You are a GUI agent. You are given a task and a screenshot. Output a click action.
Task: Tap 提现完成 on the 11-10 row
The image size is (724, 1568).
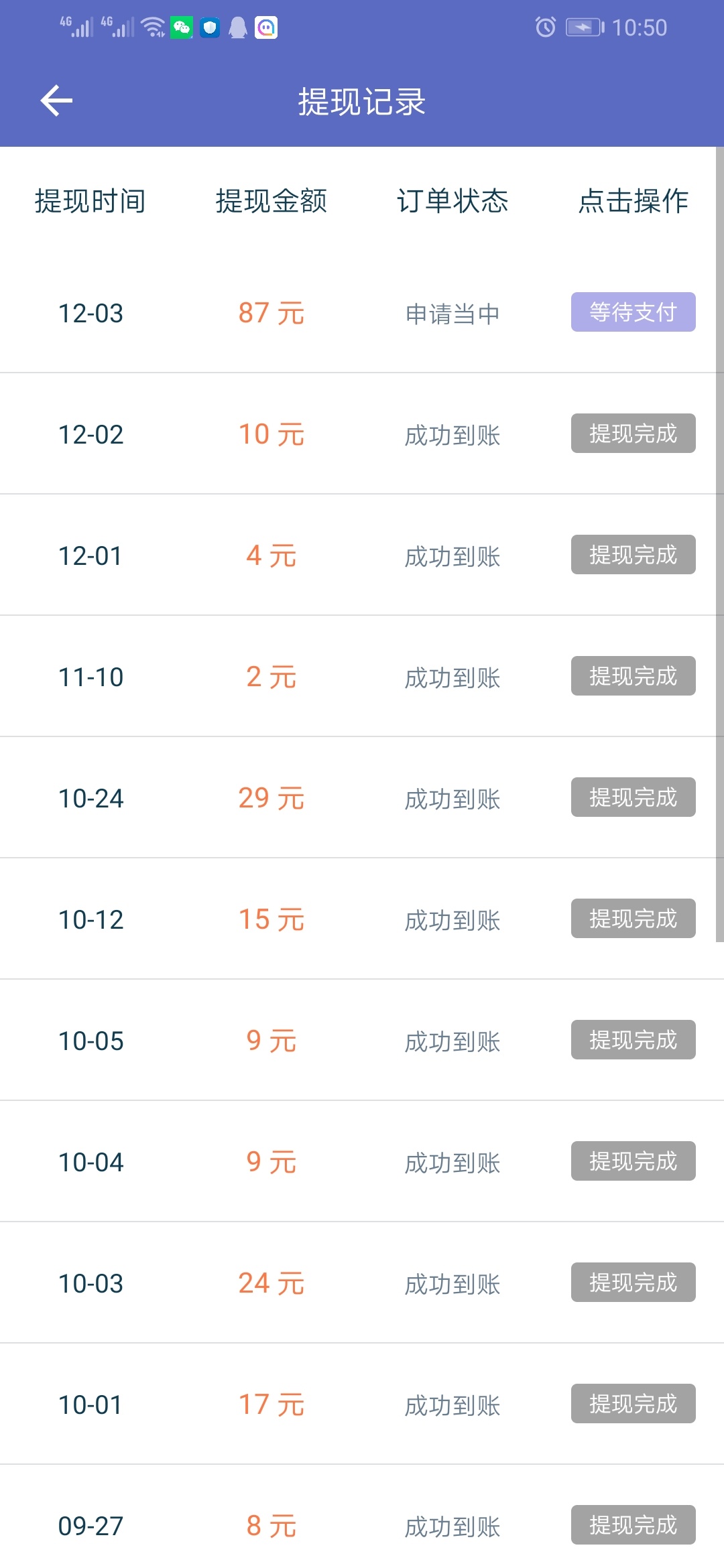click(x=633, y=676)
